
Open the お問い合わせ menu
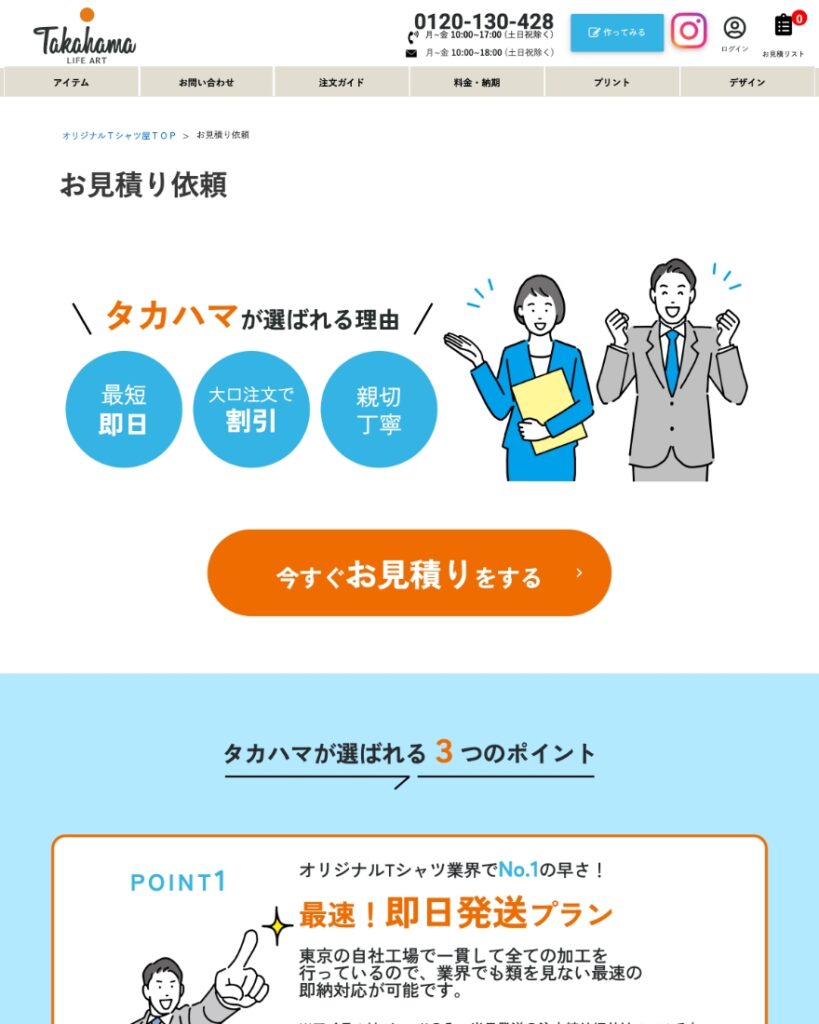(207, 82)
